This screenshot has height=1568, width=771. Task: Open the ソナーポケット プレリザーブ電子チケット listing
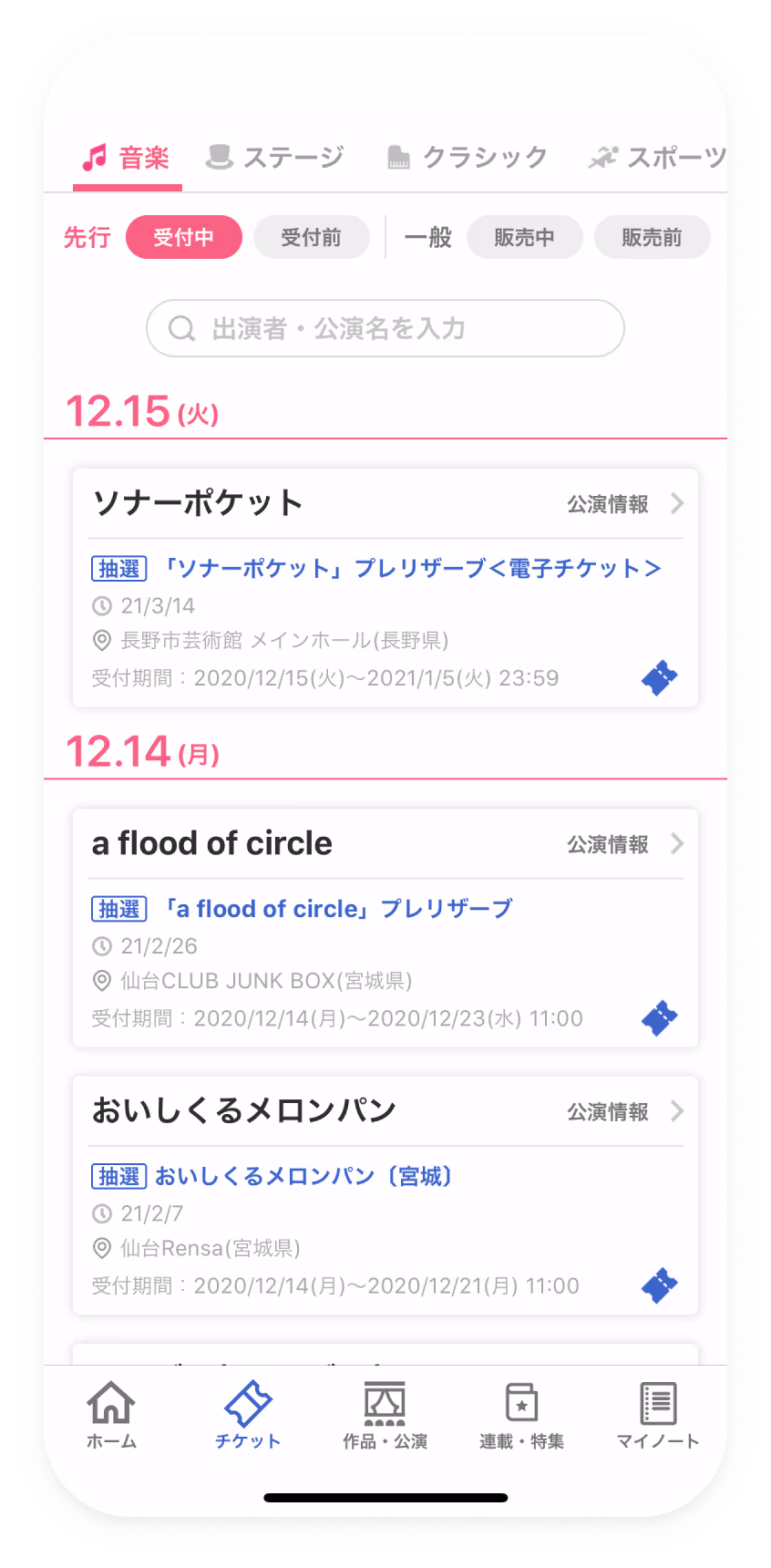point(376,568)
